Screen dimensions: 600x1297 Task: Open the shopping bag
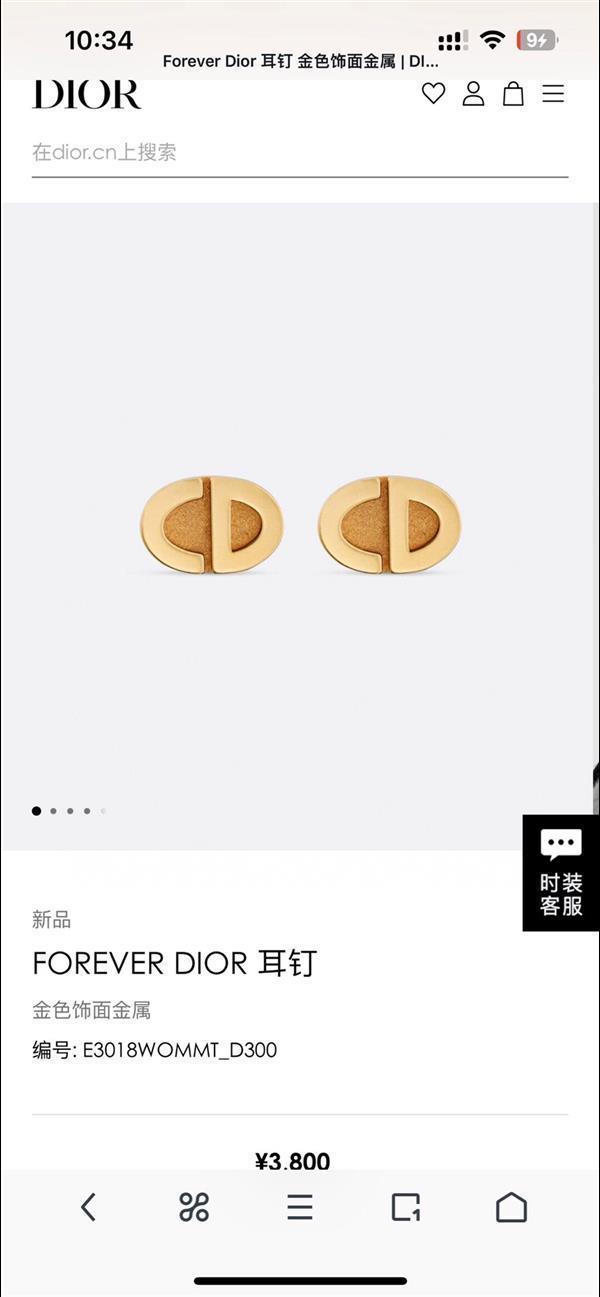tap(513, 94)
